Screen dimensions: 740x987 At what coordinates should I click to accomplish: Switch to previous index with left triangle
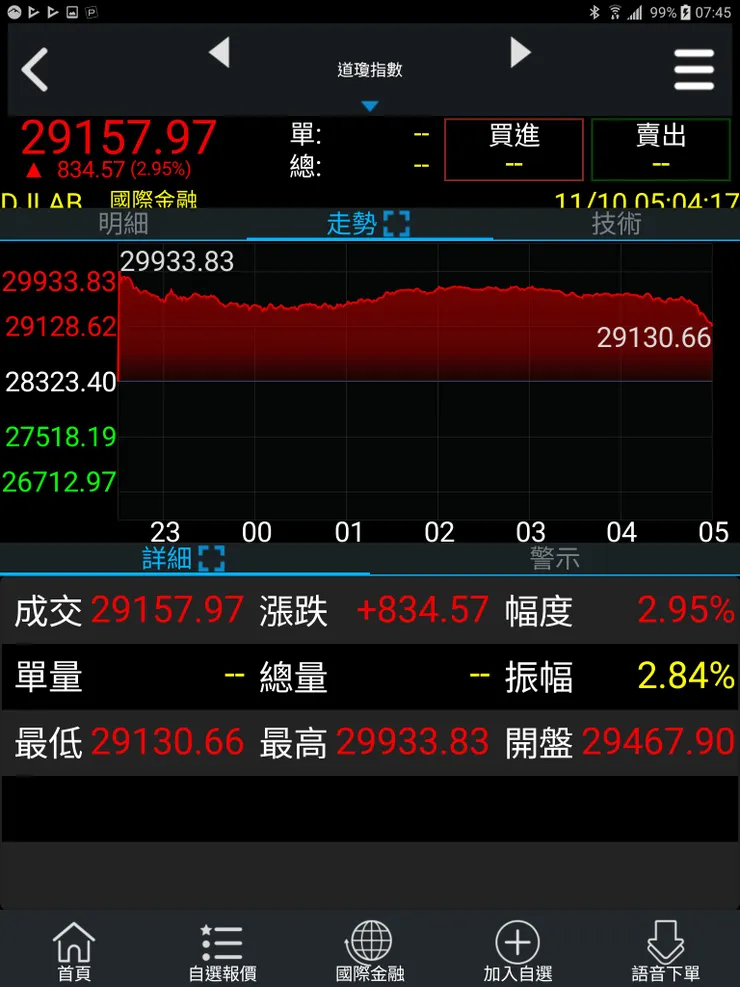(219, 52)
